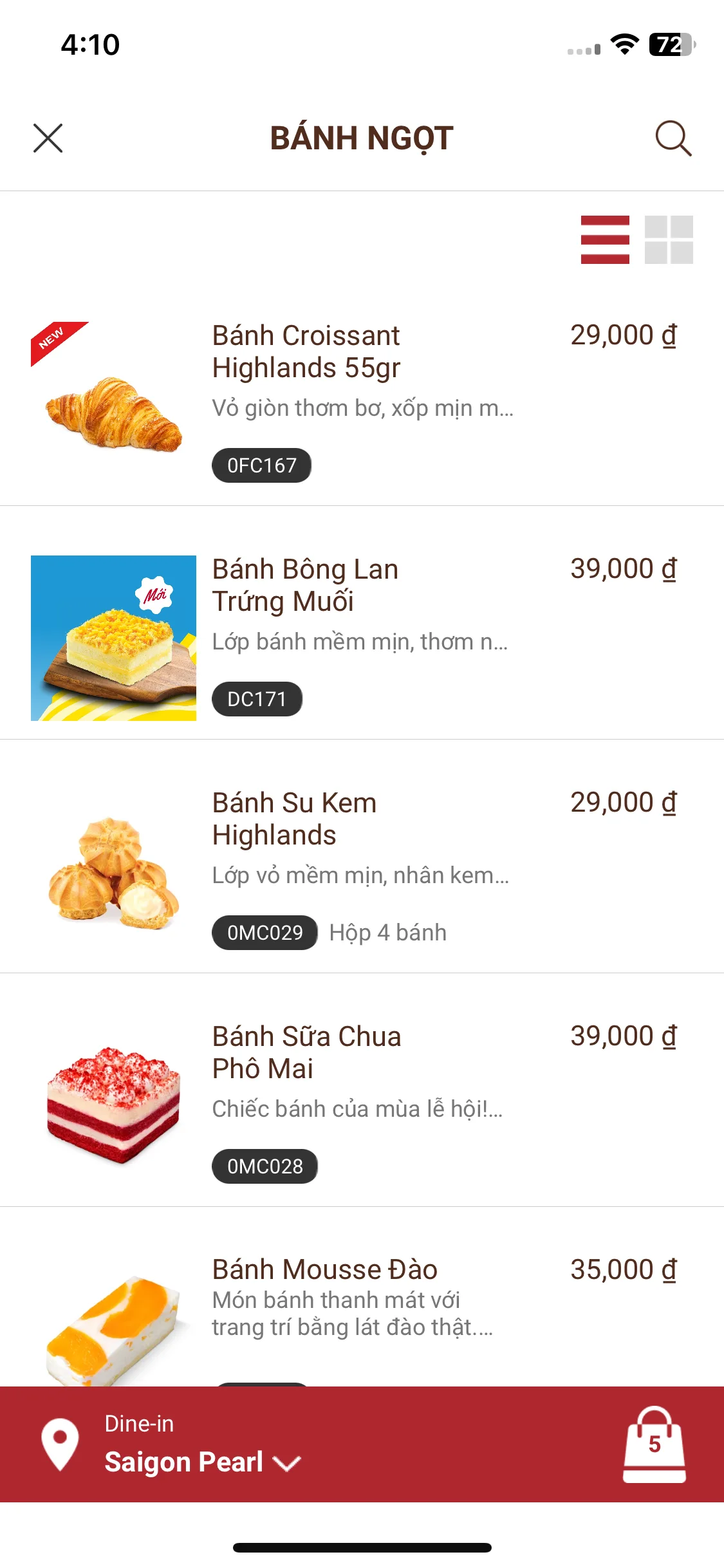Open the shopping bag with 5 items

(654, 1445)
